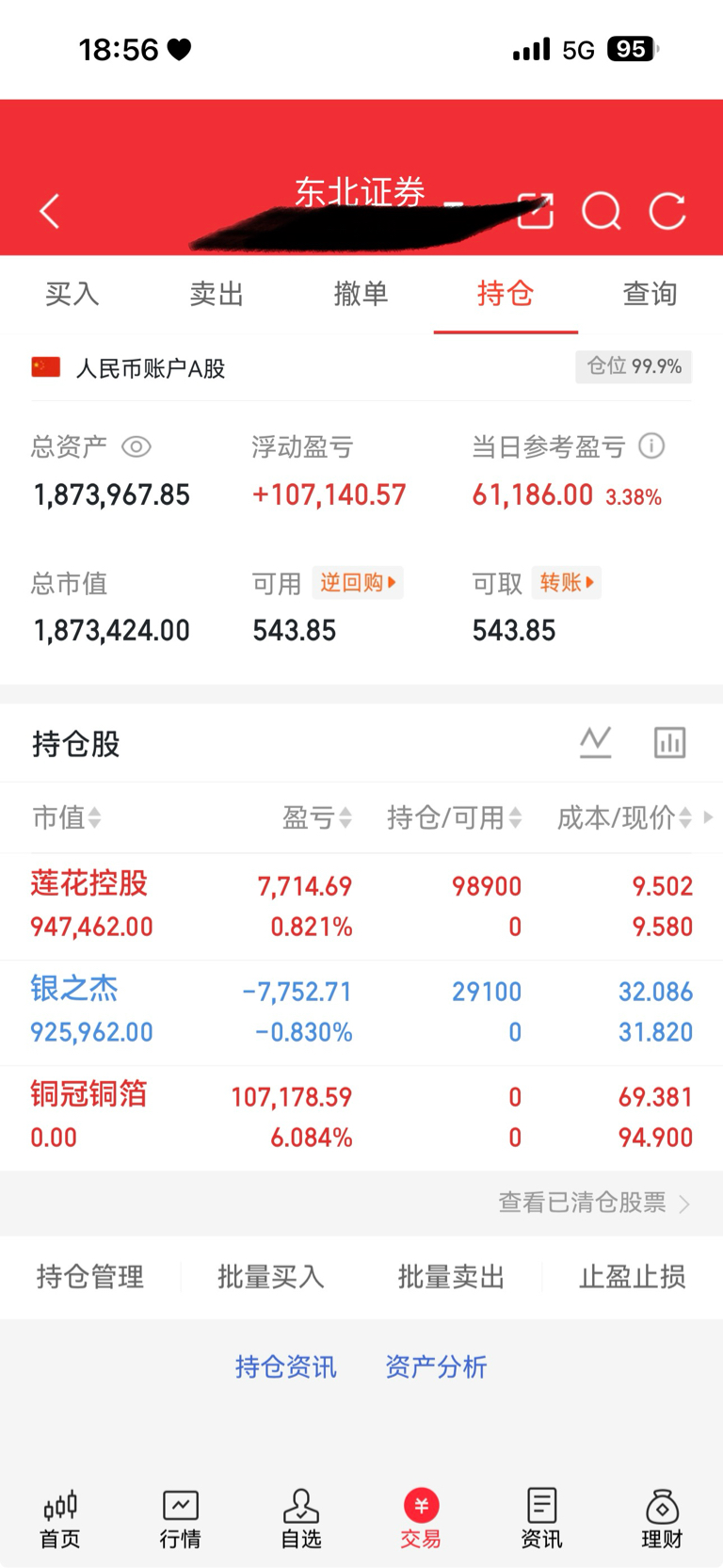Open the 撤单 tab
The image size is (723, 1568).
(361, 294)
